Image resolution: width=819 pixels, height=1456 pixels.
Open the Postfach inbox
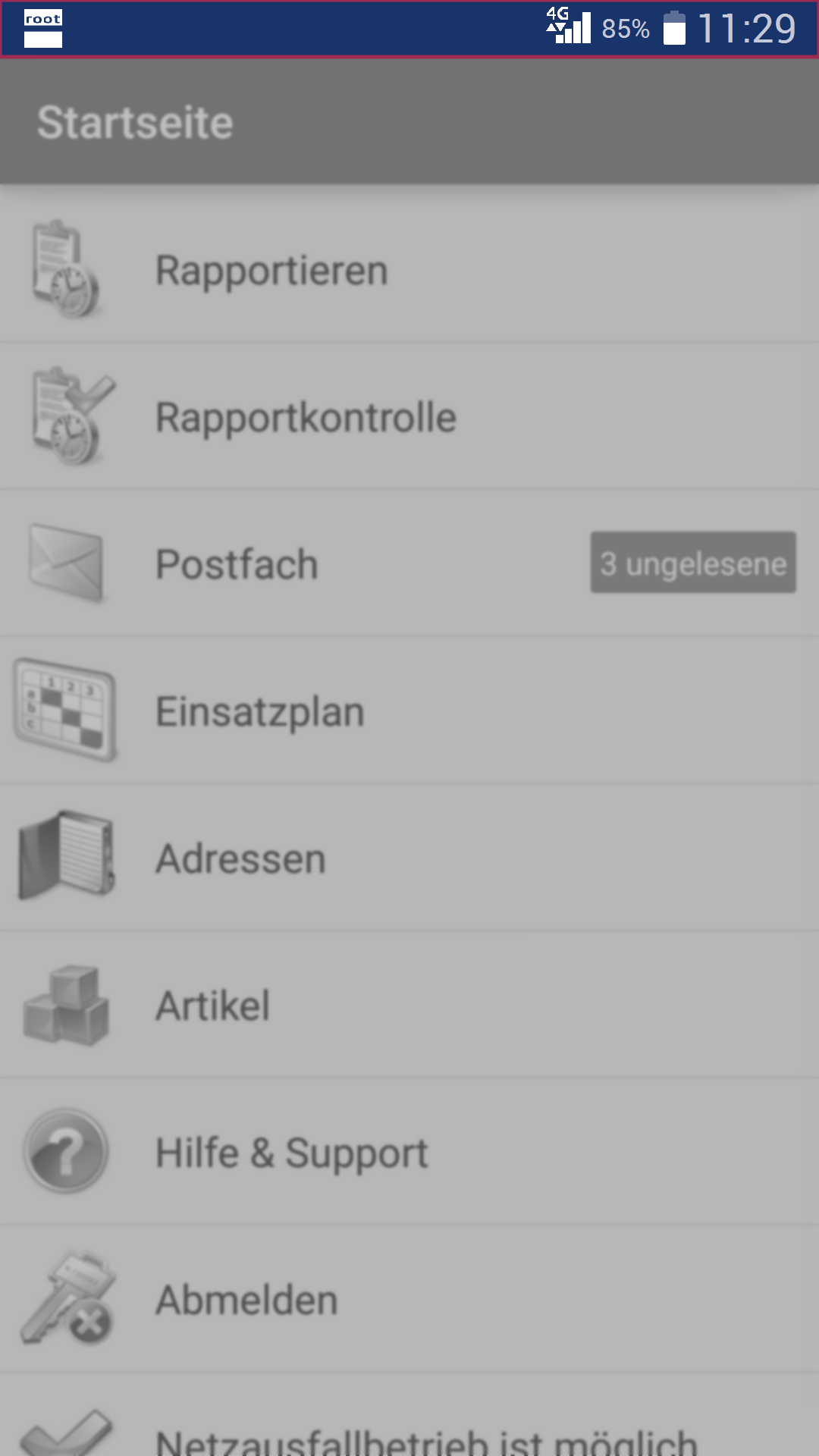coord(409,563)
